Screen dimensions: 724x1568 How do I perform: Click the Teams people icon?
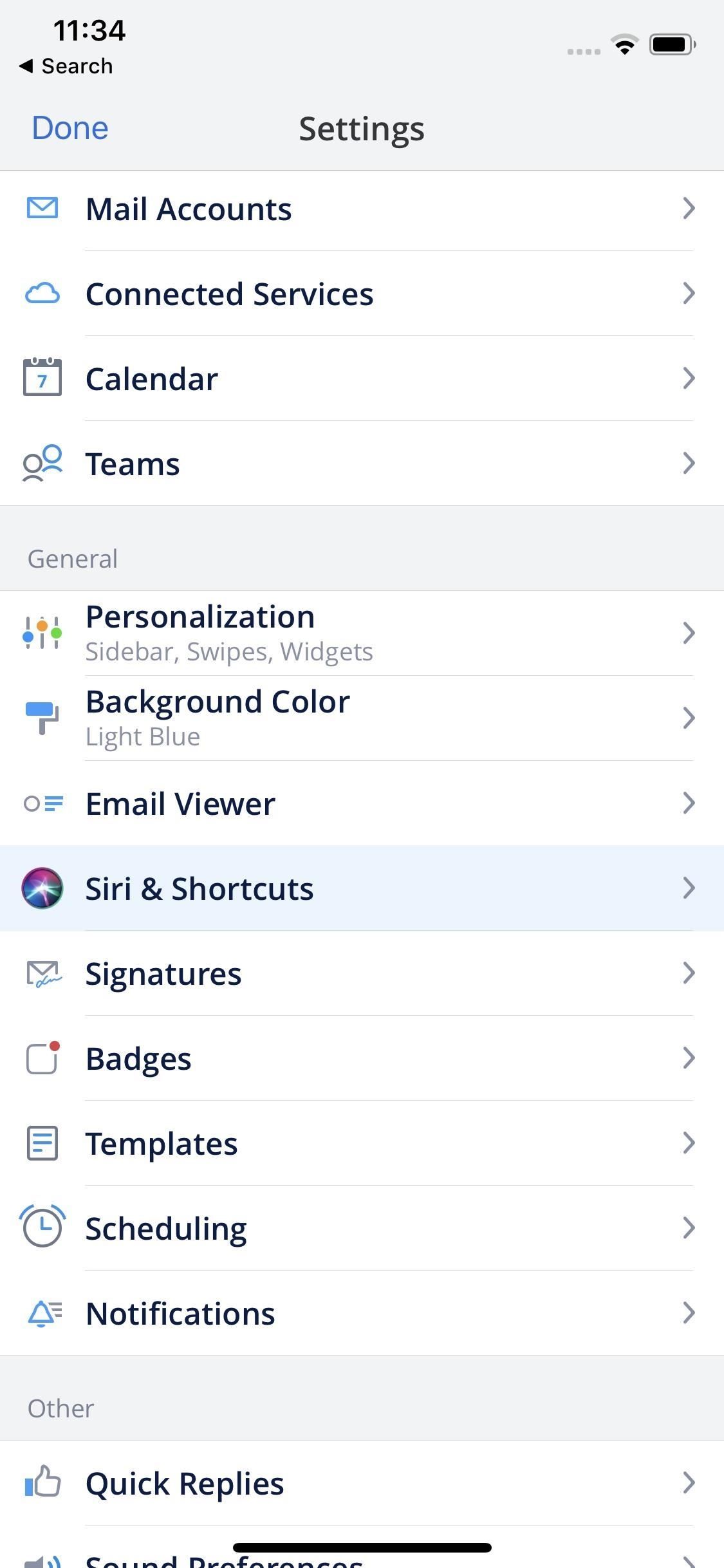click(x=42, y=463)
